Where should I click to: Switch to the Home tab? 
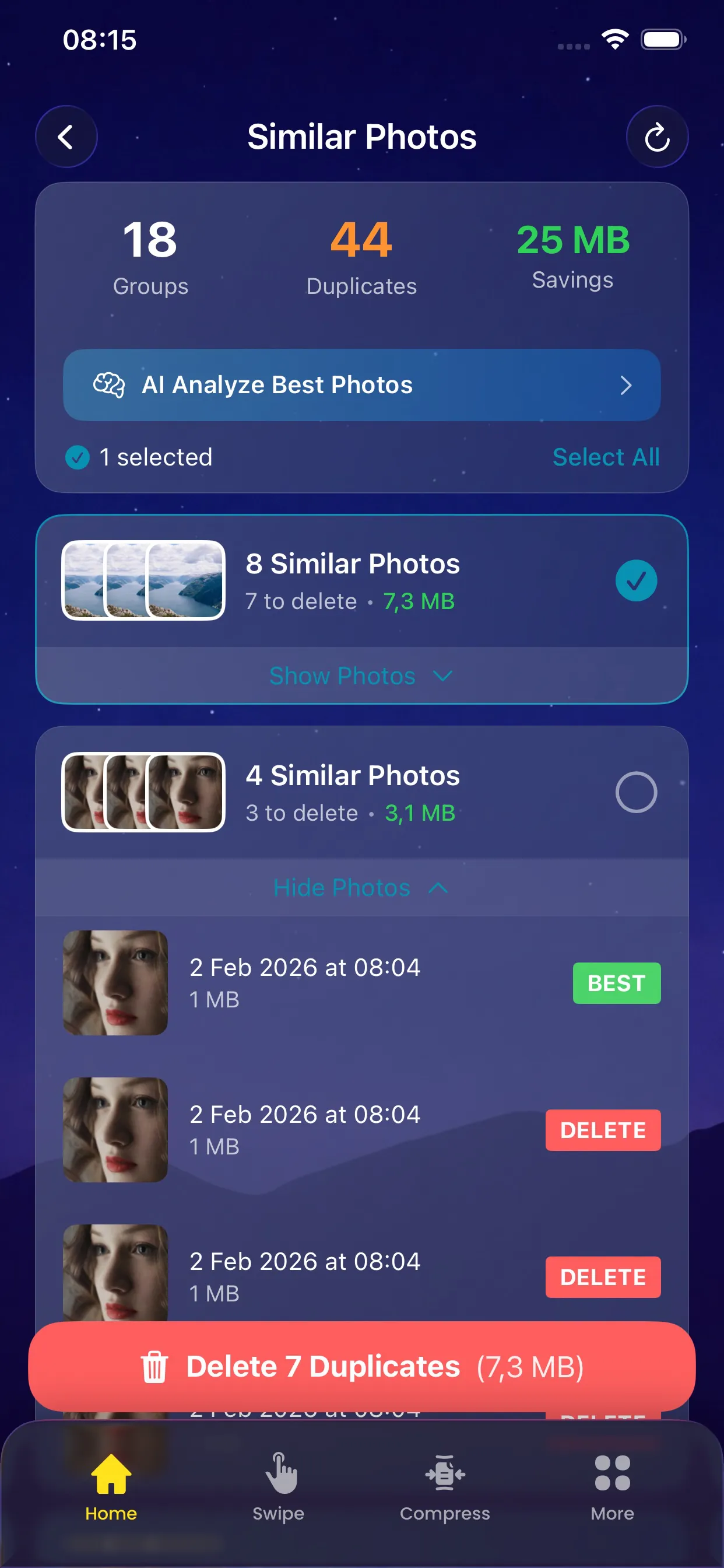click(x=111, y=1486)
